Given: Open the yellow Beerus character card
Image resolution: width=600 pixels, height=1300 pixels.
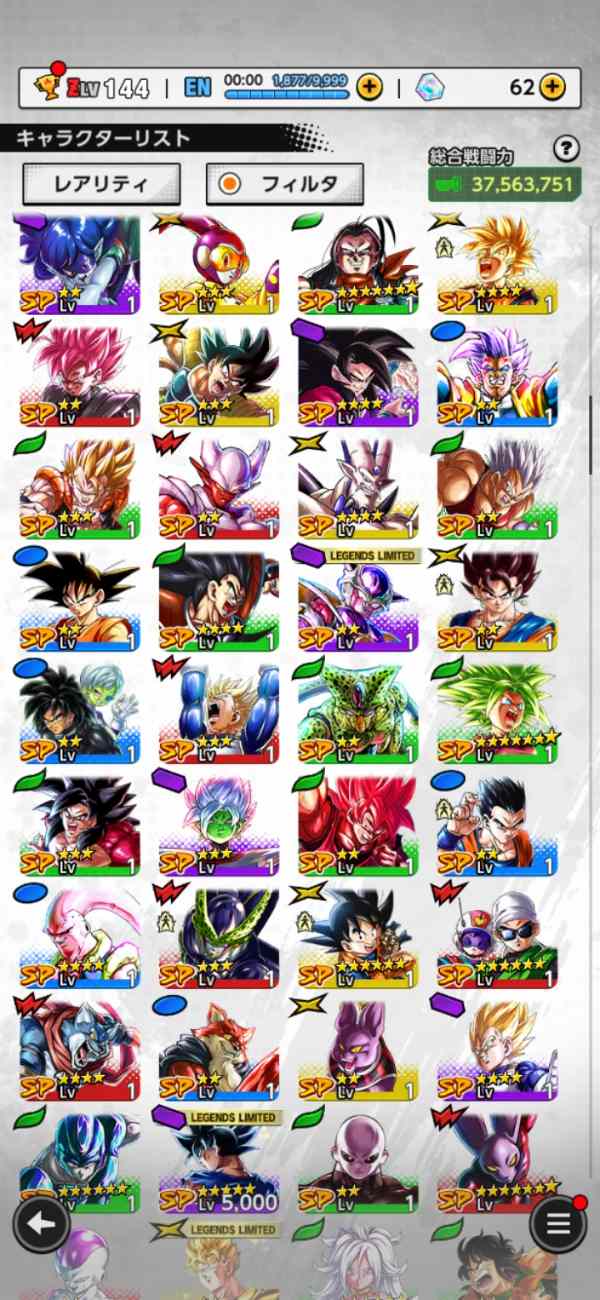Looking at the screenshot, I should (x=357, y=1047).
